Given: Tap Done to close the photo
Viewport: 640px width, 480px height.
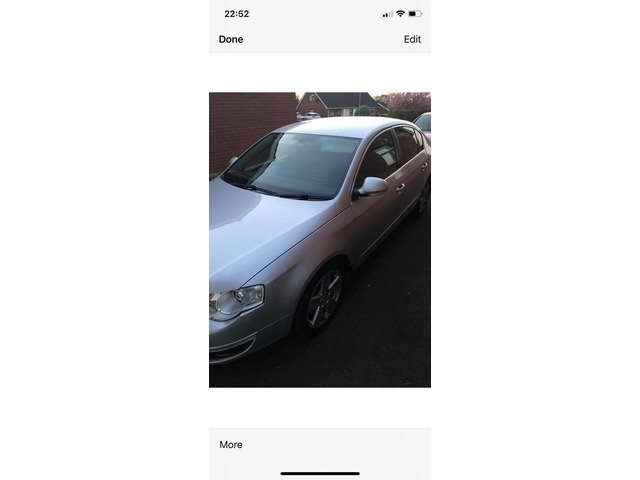Looking at the screenshot, I should pyautogui.click(x=231, y=39).
